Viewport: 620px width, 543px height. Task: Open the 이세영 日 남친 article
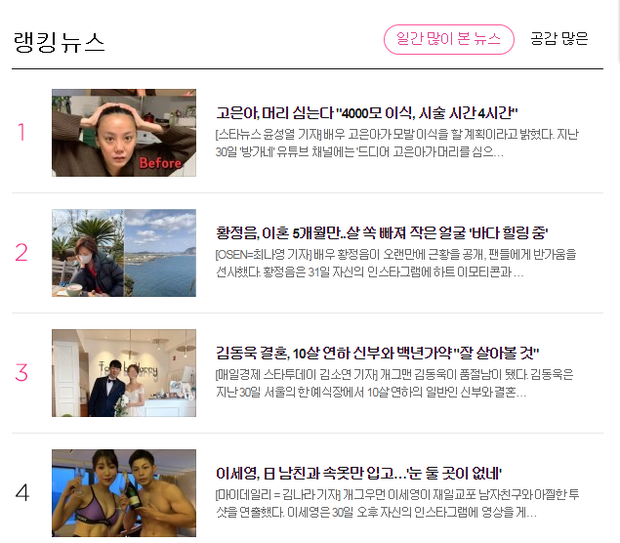[x=358, y=473]
